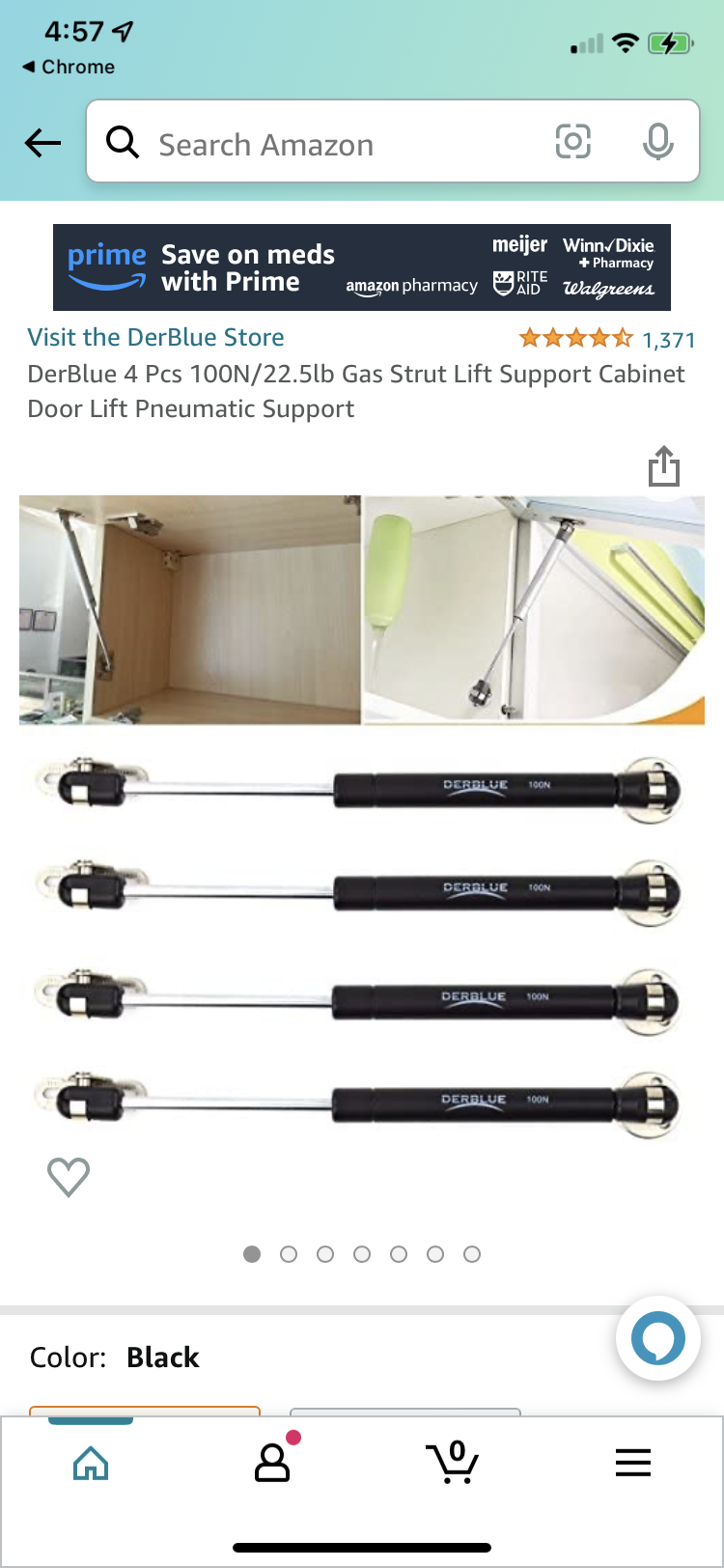Open the Alexa assistant button
This screenshot has width=724, height=1568.
tap(658, 1339)
